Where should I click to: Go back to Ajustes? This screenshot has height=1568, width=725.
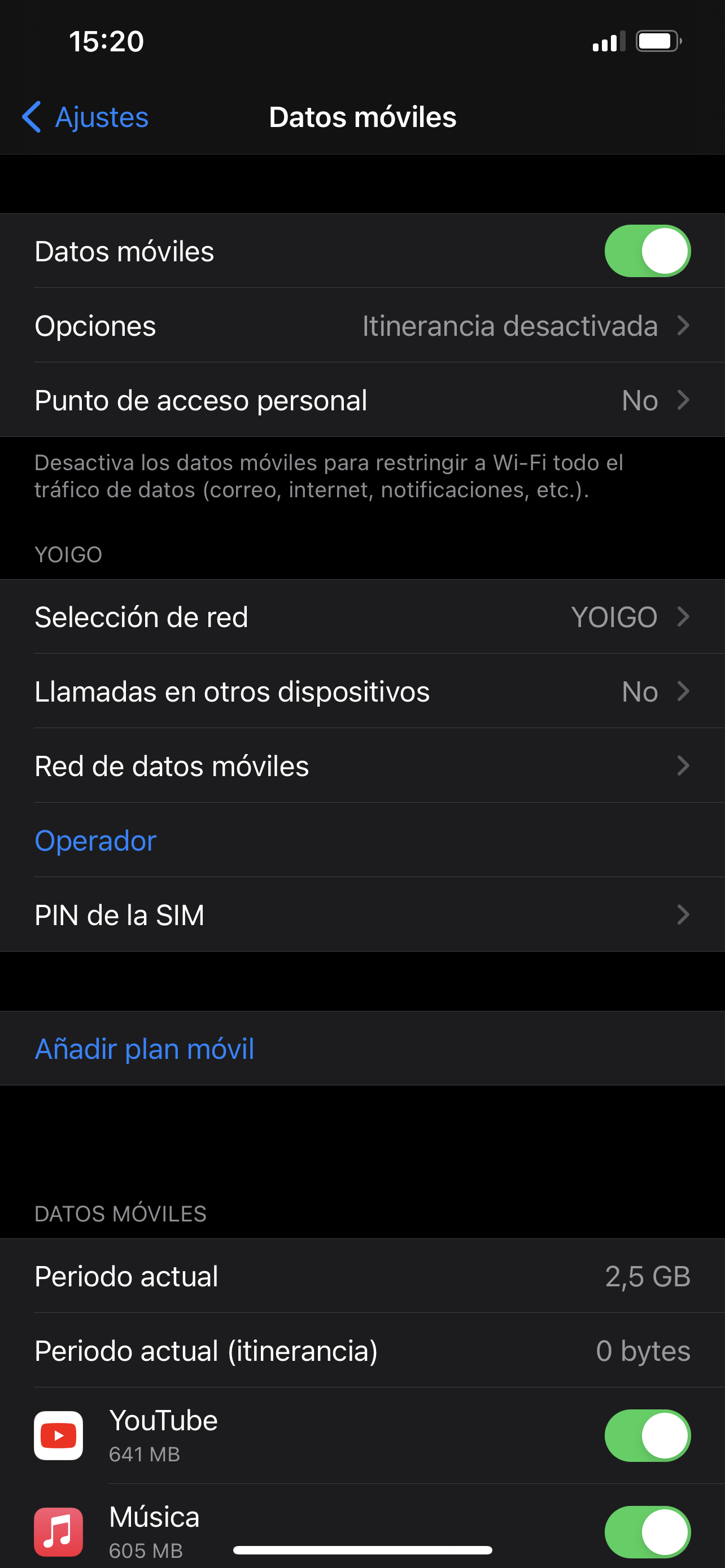(x=85, y=117)
